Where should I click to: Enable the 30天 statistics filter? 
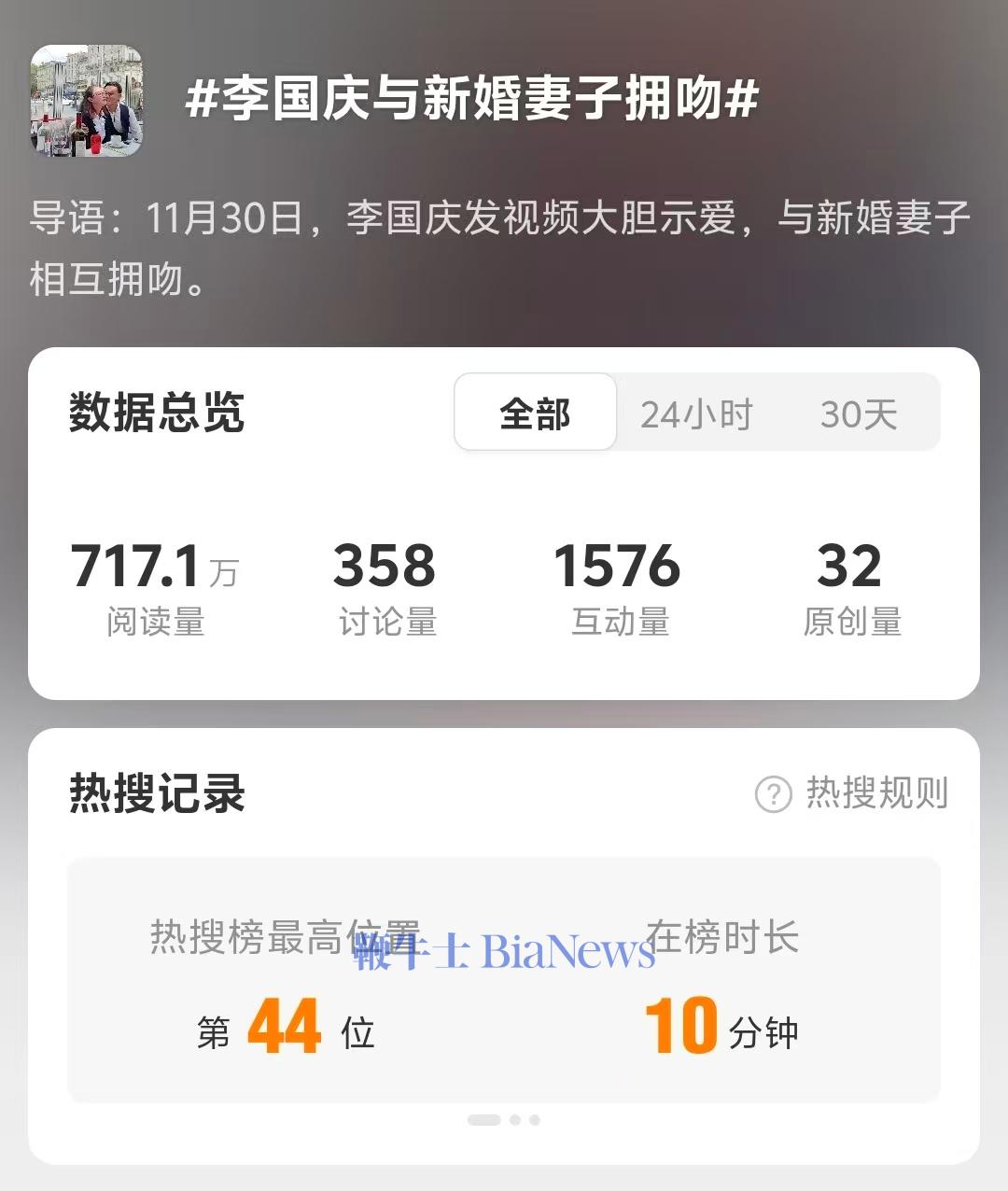pyautogui.click(x=859, y=413)
